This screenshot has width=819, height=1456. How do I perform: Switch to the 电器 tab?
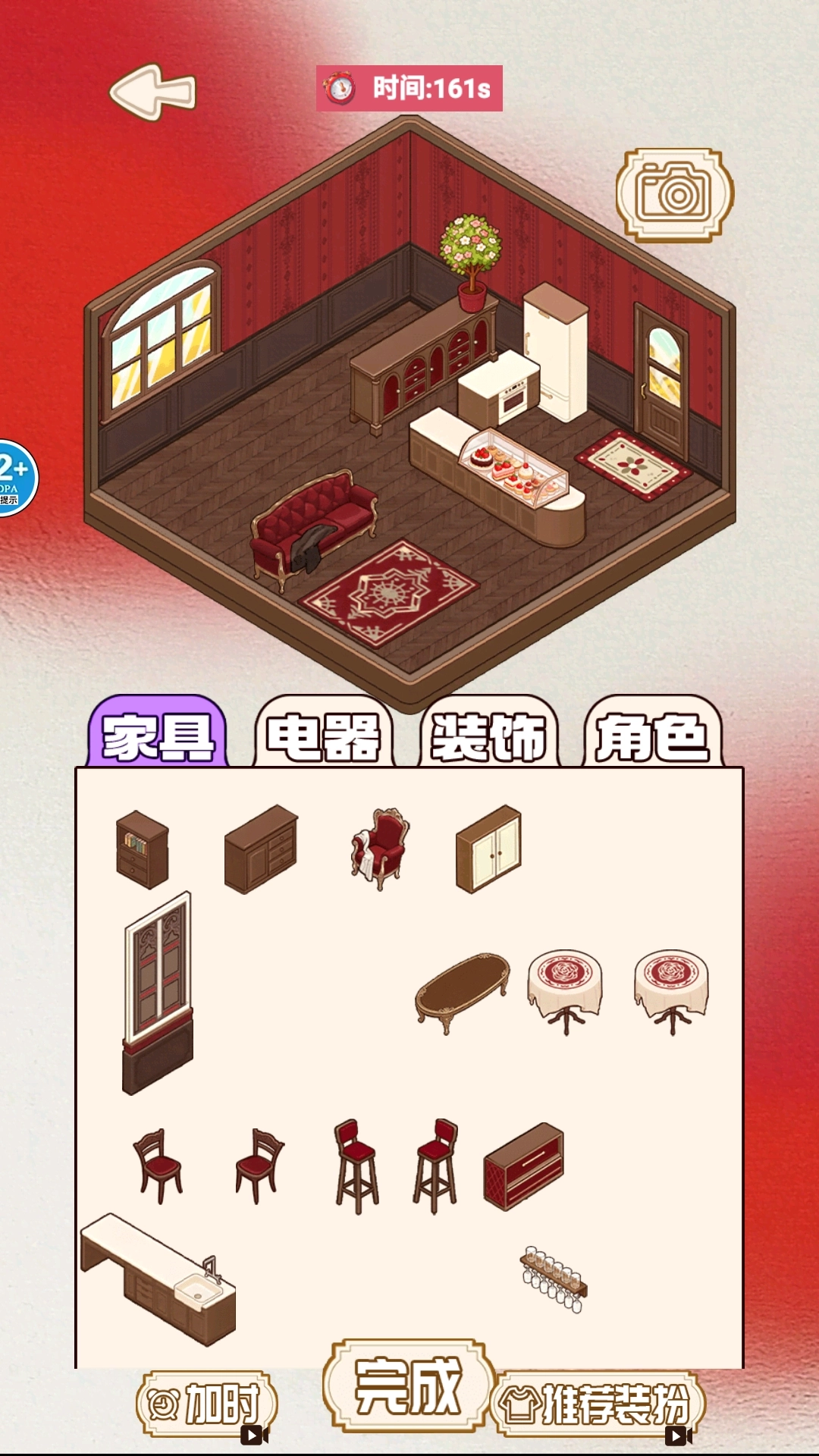point(324,736)
